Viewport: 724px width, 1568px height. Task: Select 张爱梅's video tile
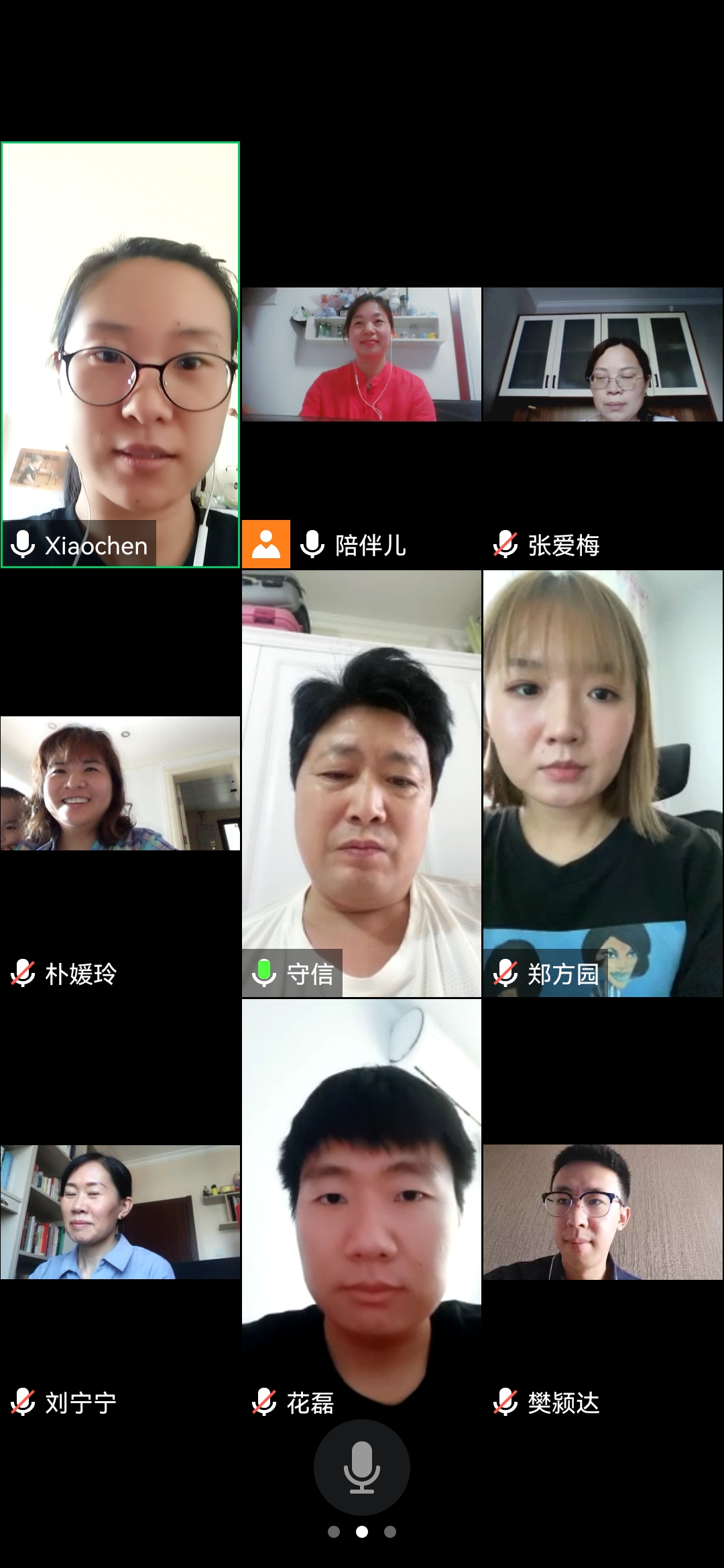click(603, 355)
